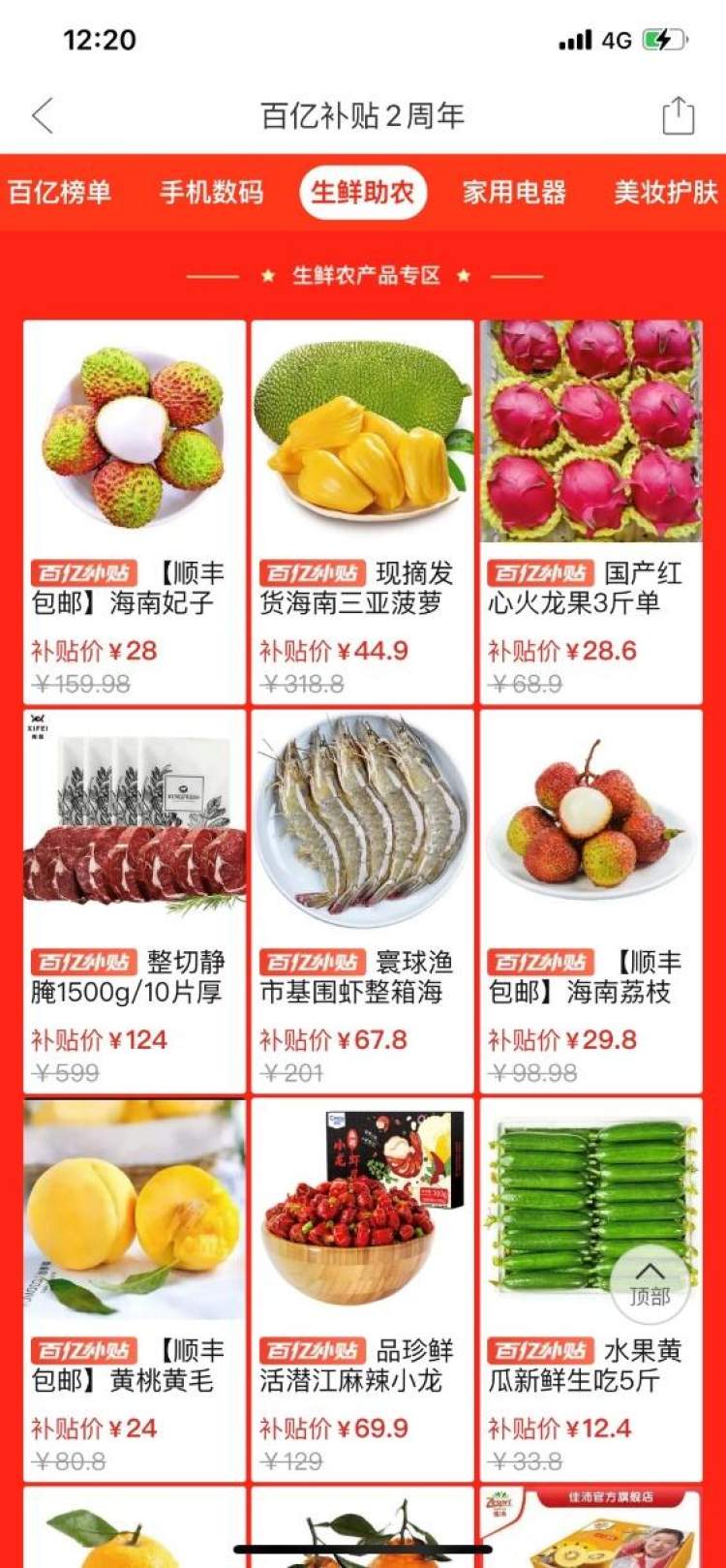
Task: Open the 国产红心火龙果3斤 product
Action: 590,511
